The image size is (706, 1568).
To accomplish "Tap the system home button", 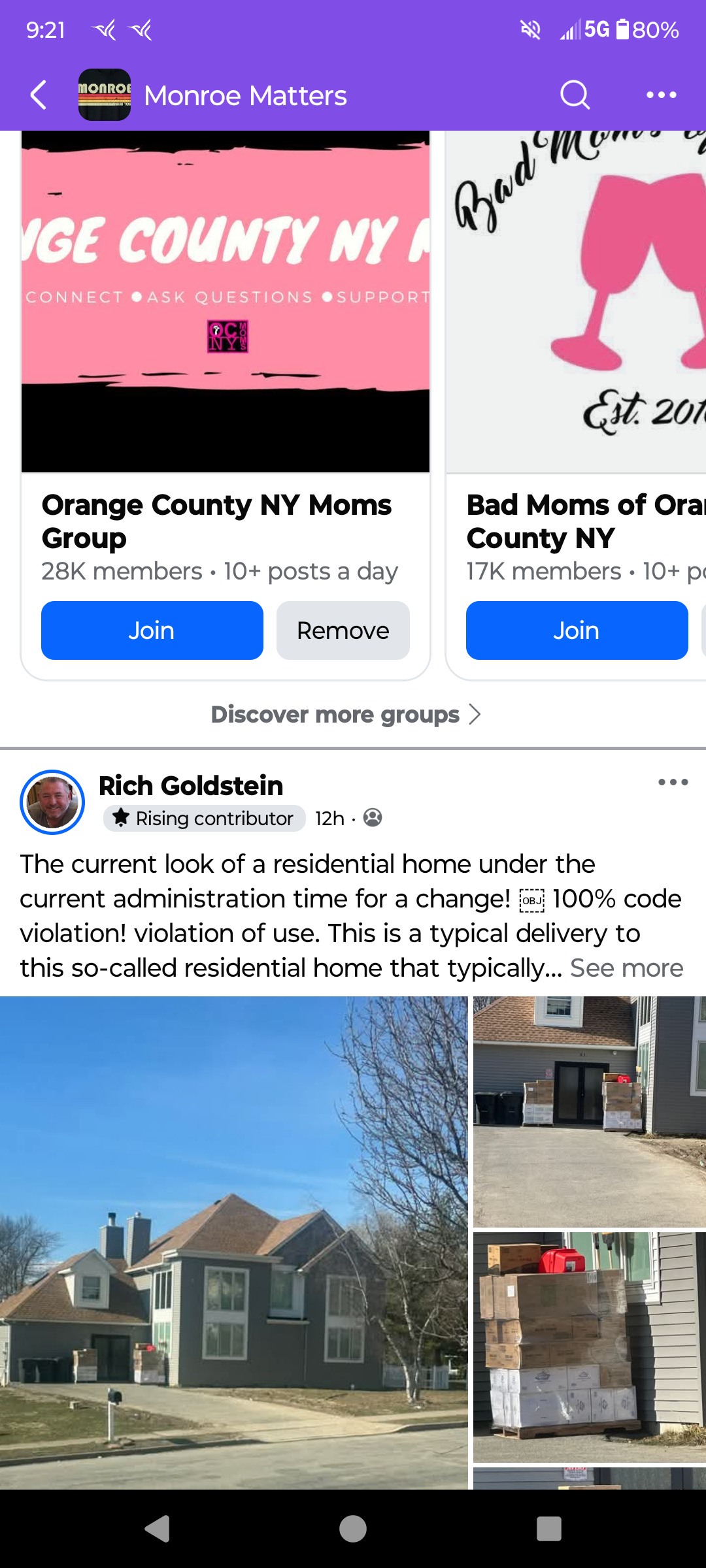I will pyautogui.click(x=353, y=1529).
